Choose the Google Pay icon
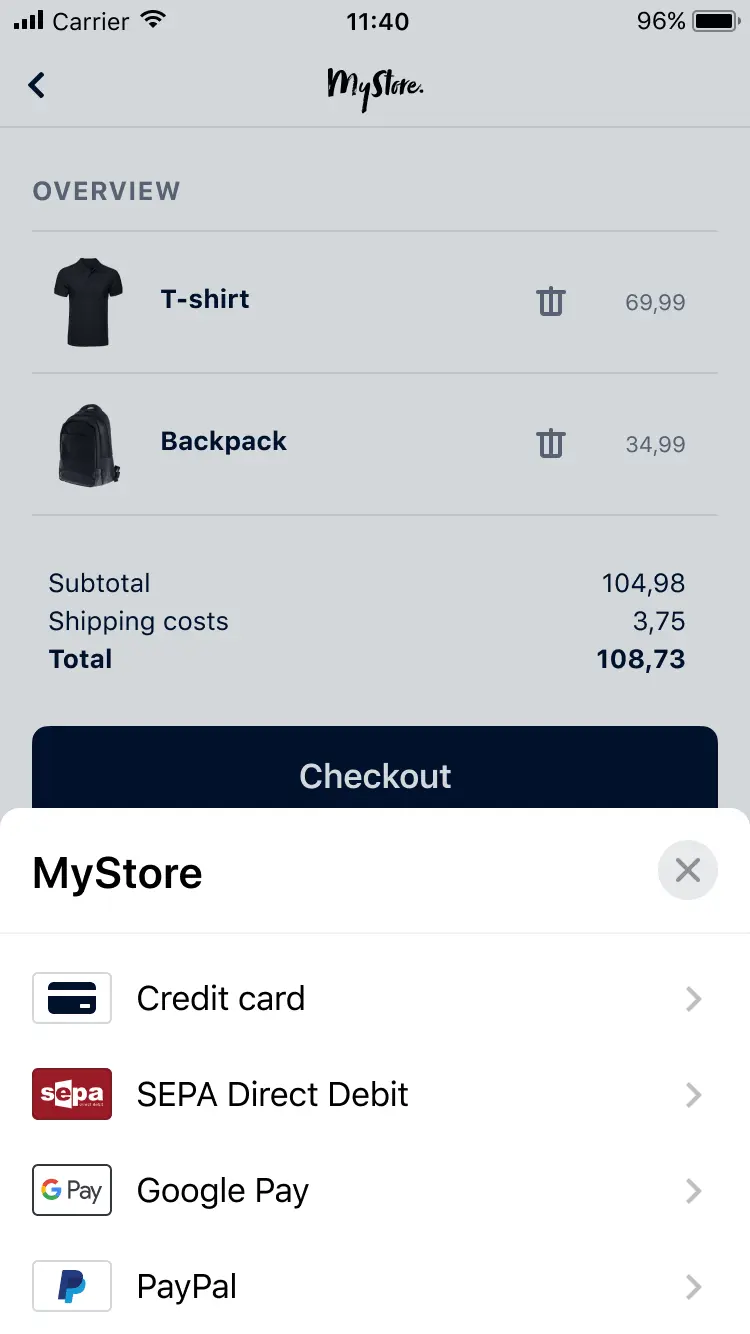Viewport: 750px width, 1334px height. coord(71,1190)
